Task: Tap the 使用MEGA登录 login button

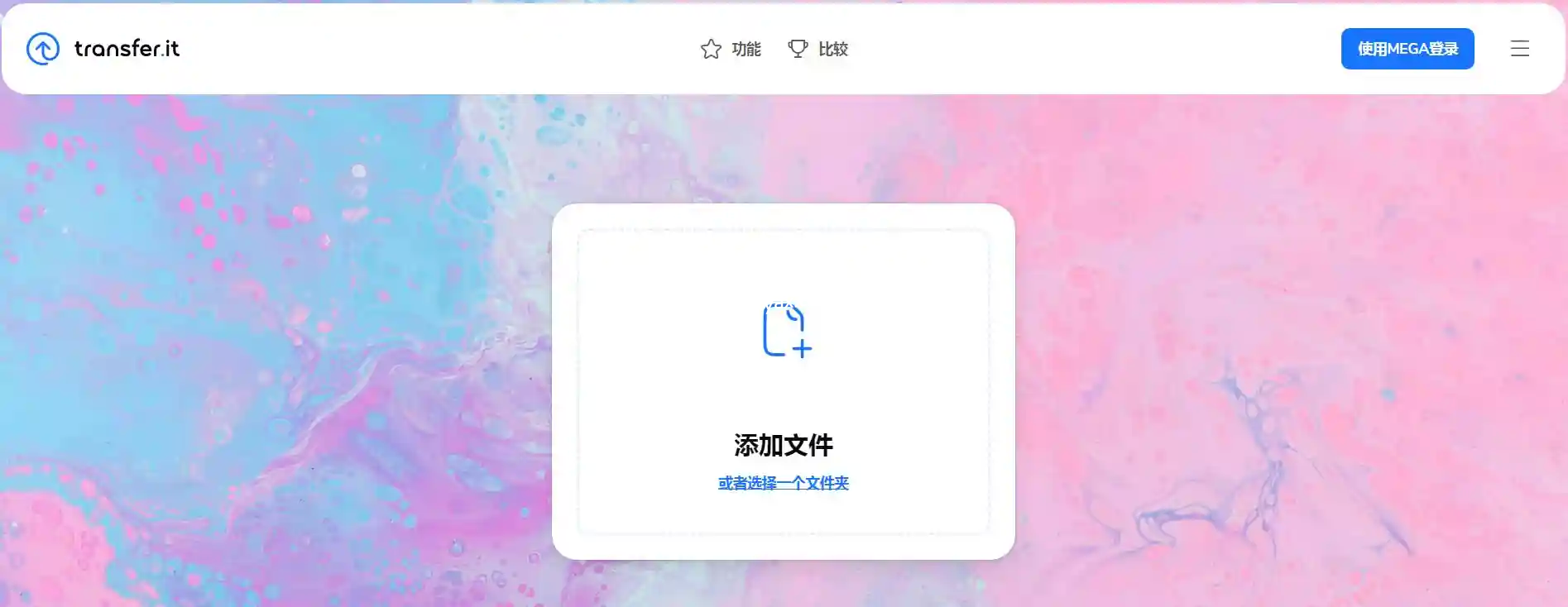Action: coord(1407,49)
